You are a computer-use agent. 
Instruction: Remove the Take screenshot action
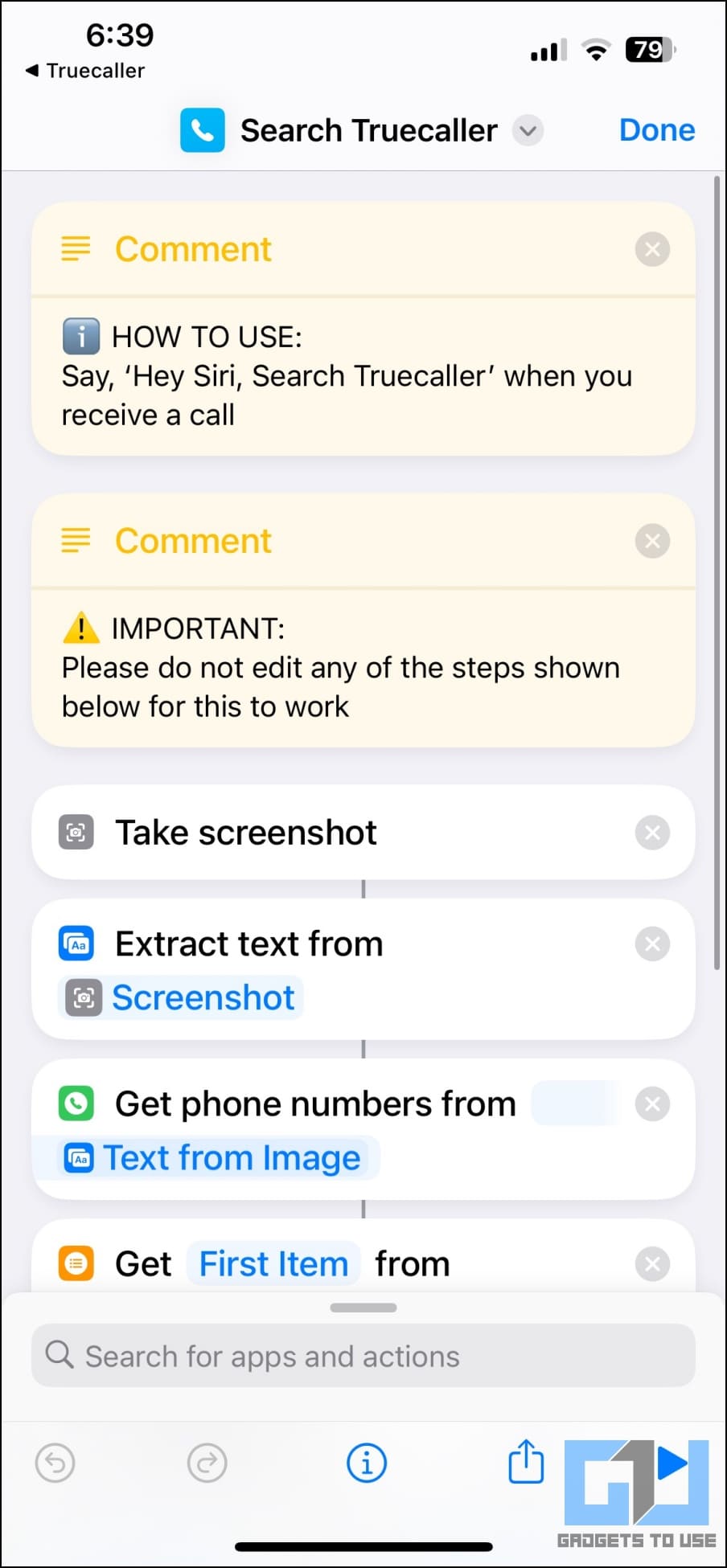pyautogui.click(x=652, y=833)
